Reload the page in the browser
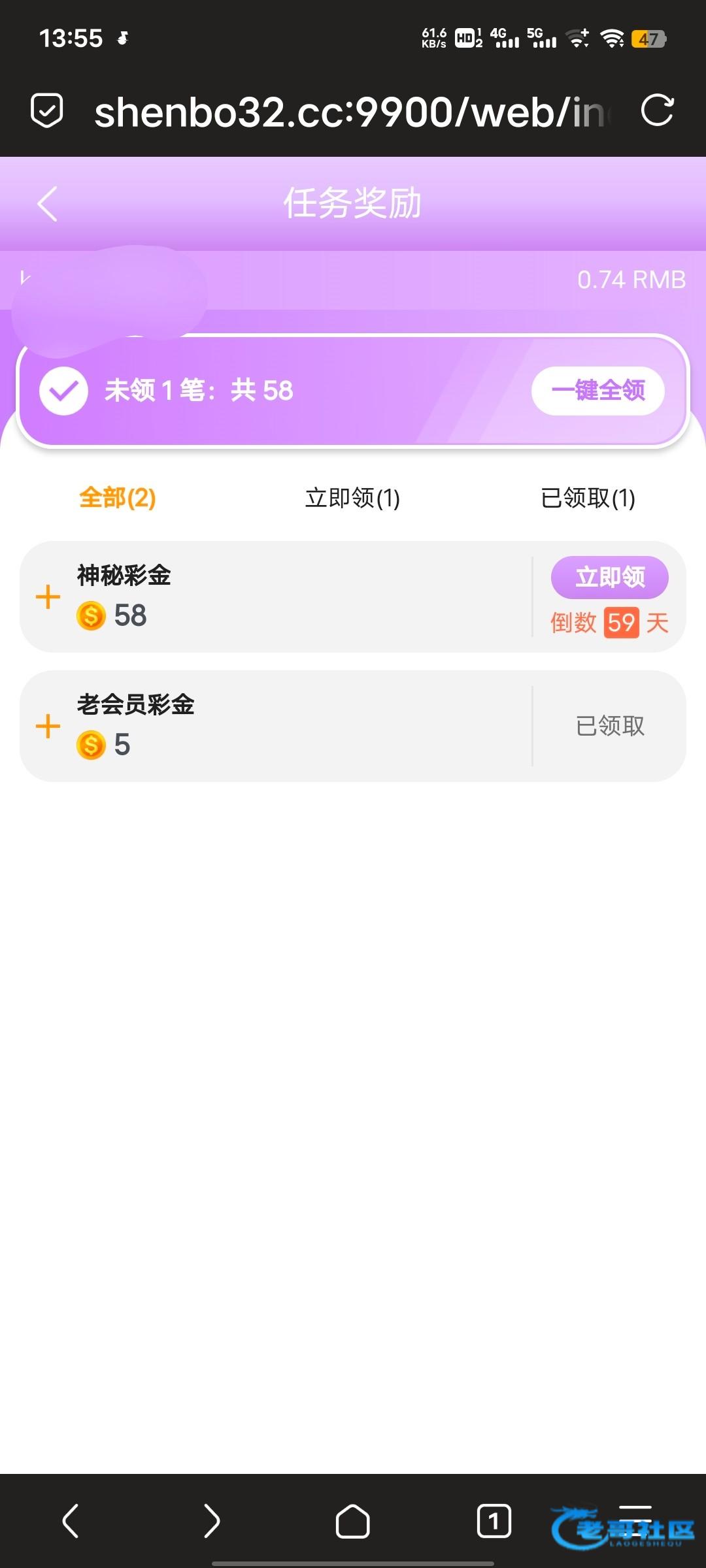This screenshot has width=706, height=1568. coord(657,110)
